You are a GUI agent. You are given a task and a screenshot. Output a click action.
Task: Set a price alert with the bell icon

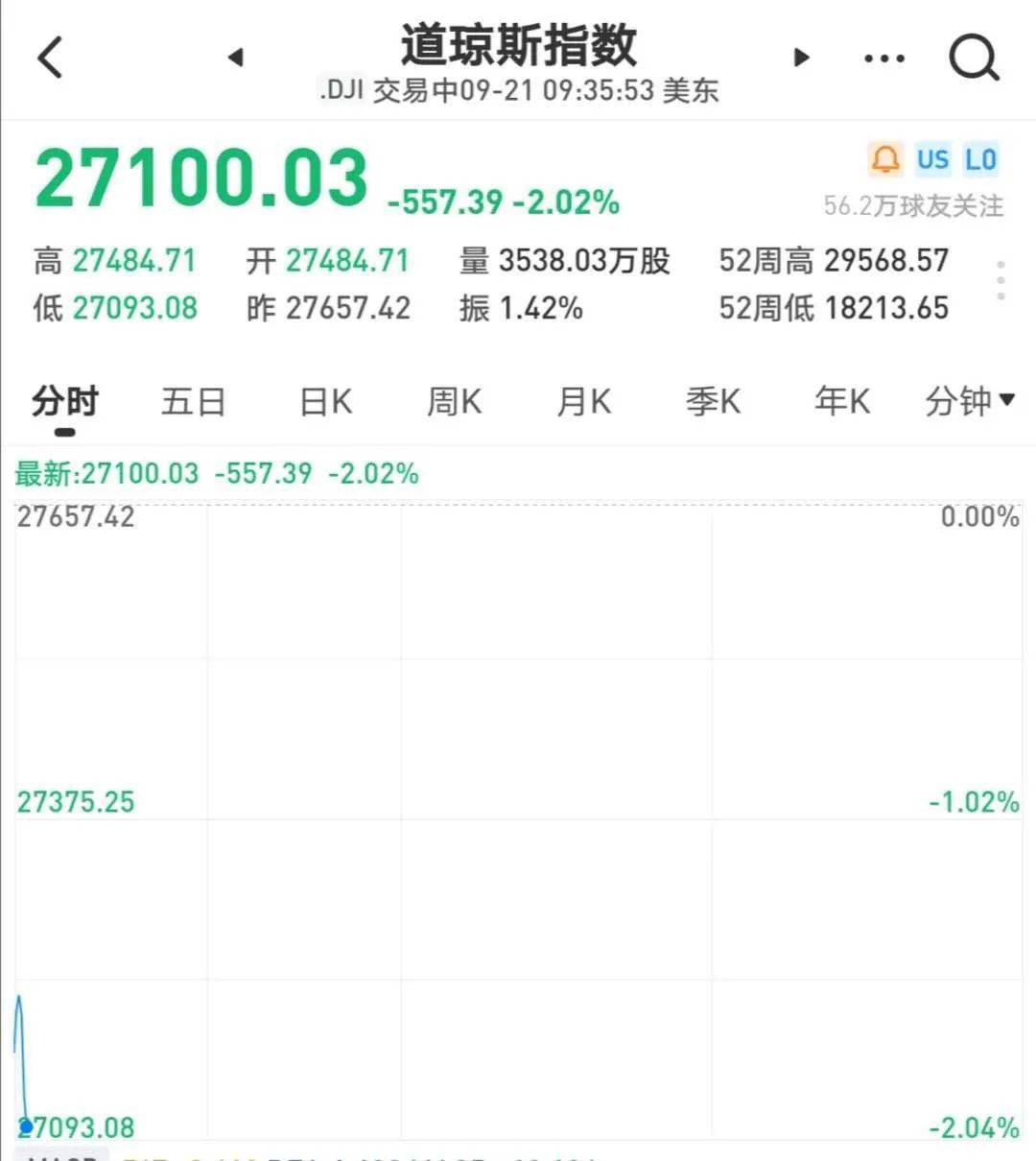885,159
